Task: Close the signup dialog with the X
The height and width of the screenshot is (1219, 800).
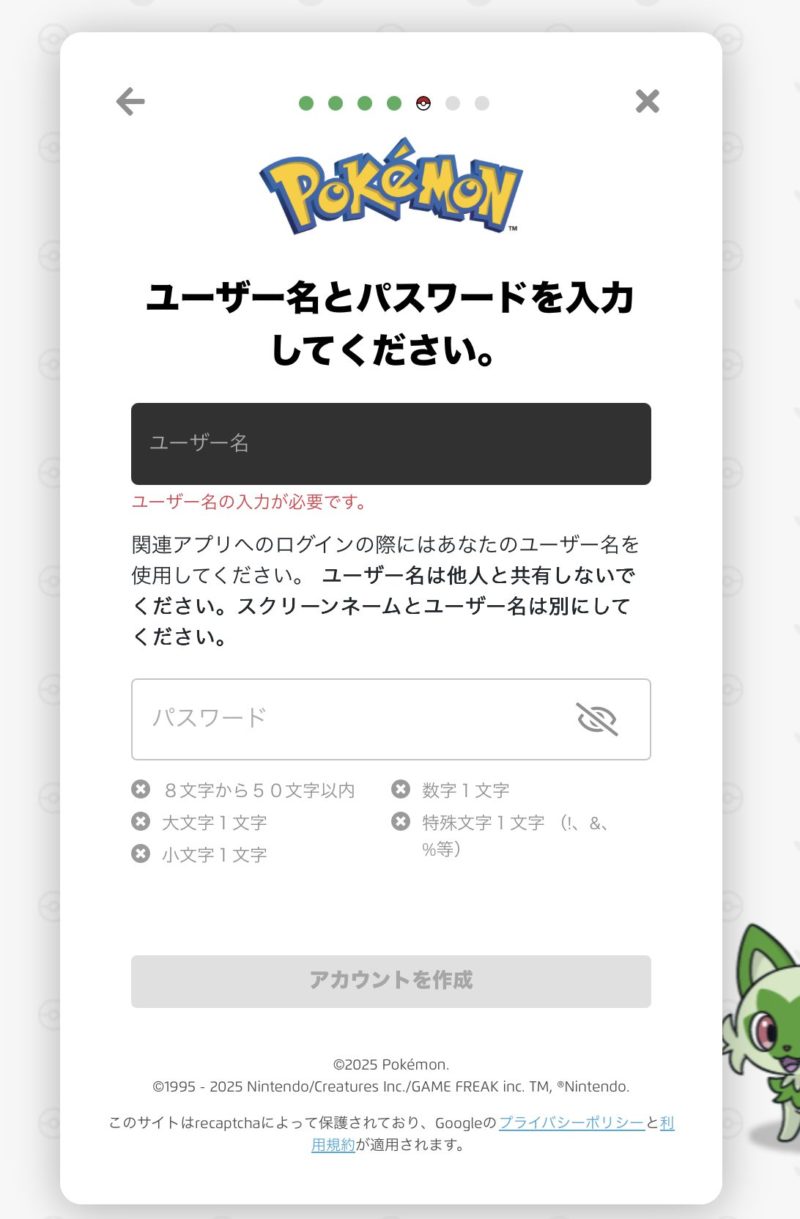Action: tap(647, 100)
